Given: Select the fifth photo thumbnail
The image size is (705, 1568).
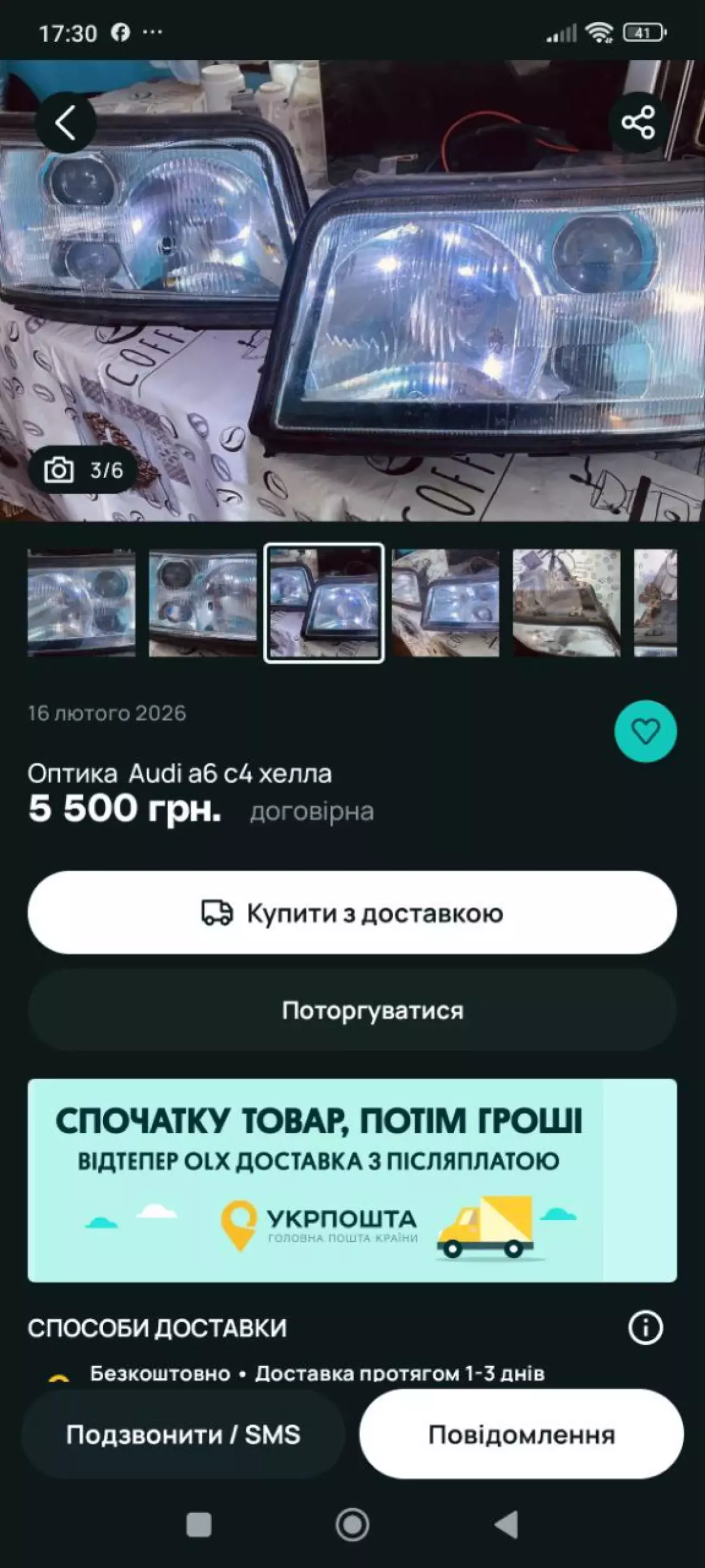Looking at the screenshot, I should tap(566, 602).
